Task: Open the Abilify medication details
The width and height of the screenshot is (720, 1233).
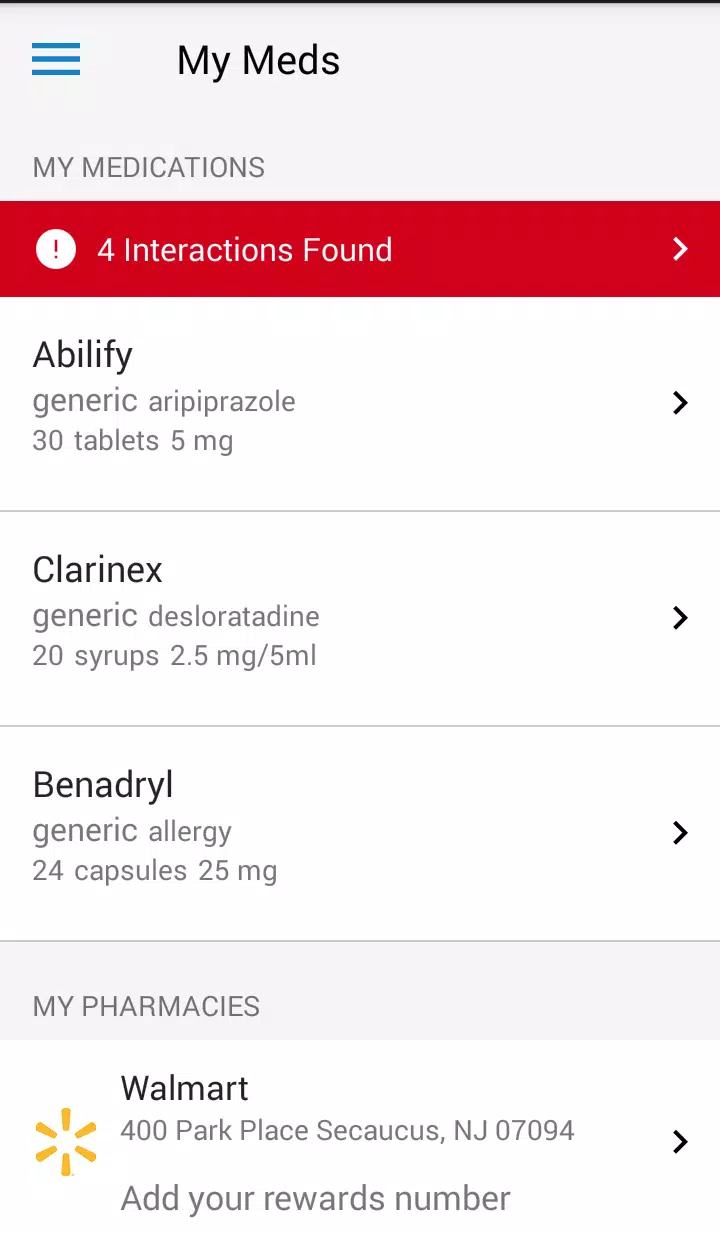Action: 360,404
